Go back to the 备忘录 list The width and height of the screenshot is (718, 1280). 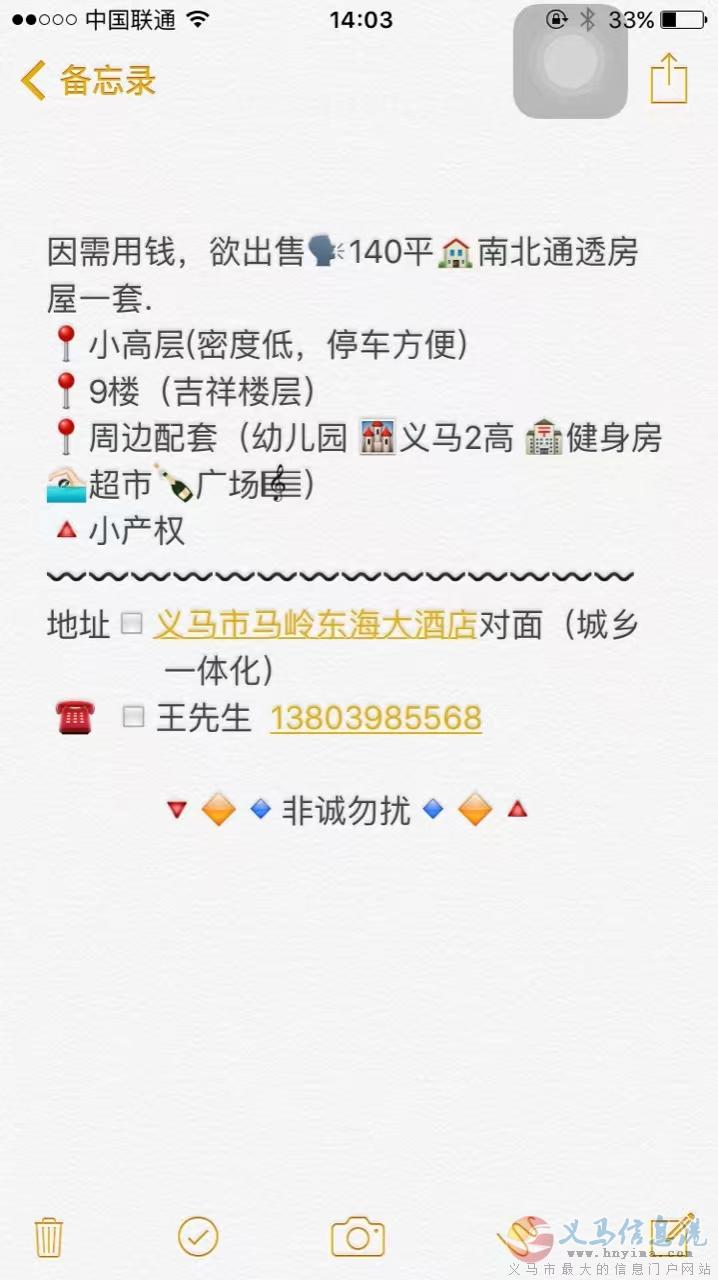88,80
